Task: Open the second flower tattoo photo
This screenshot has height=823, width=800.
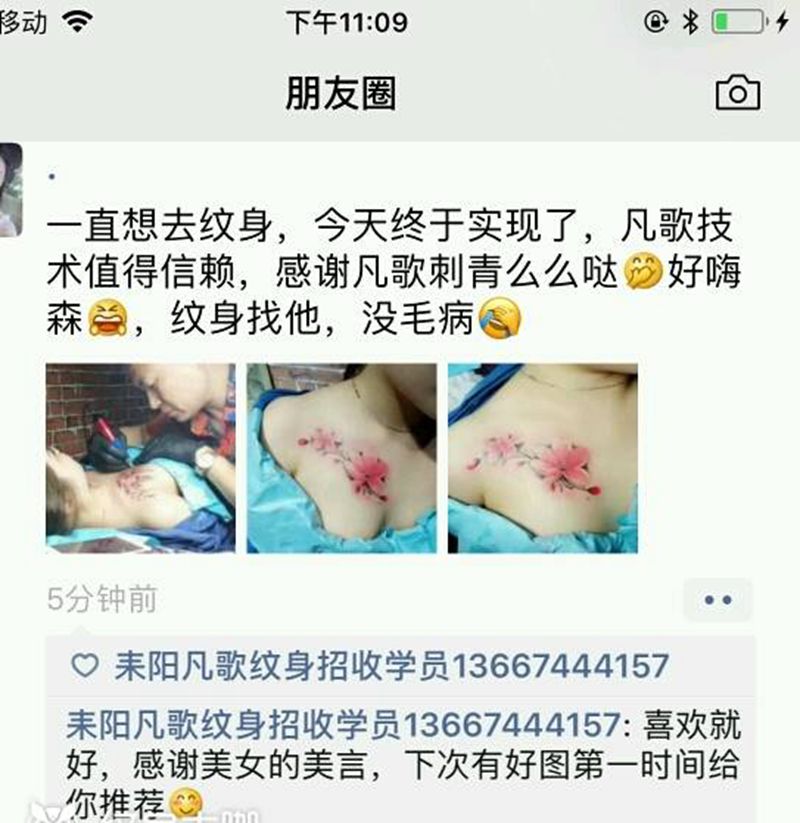Action: [x=342, y=458]
